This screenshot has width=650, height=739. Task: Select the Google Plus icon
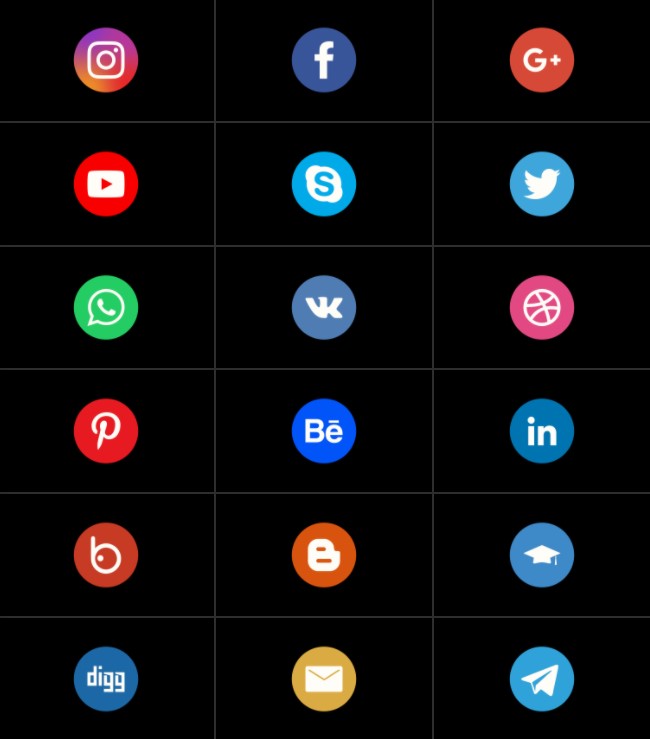coord(542,60)
